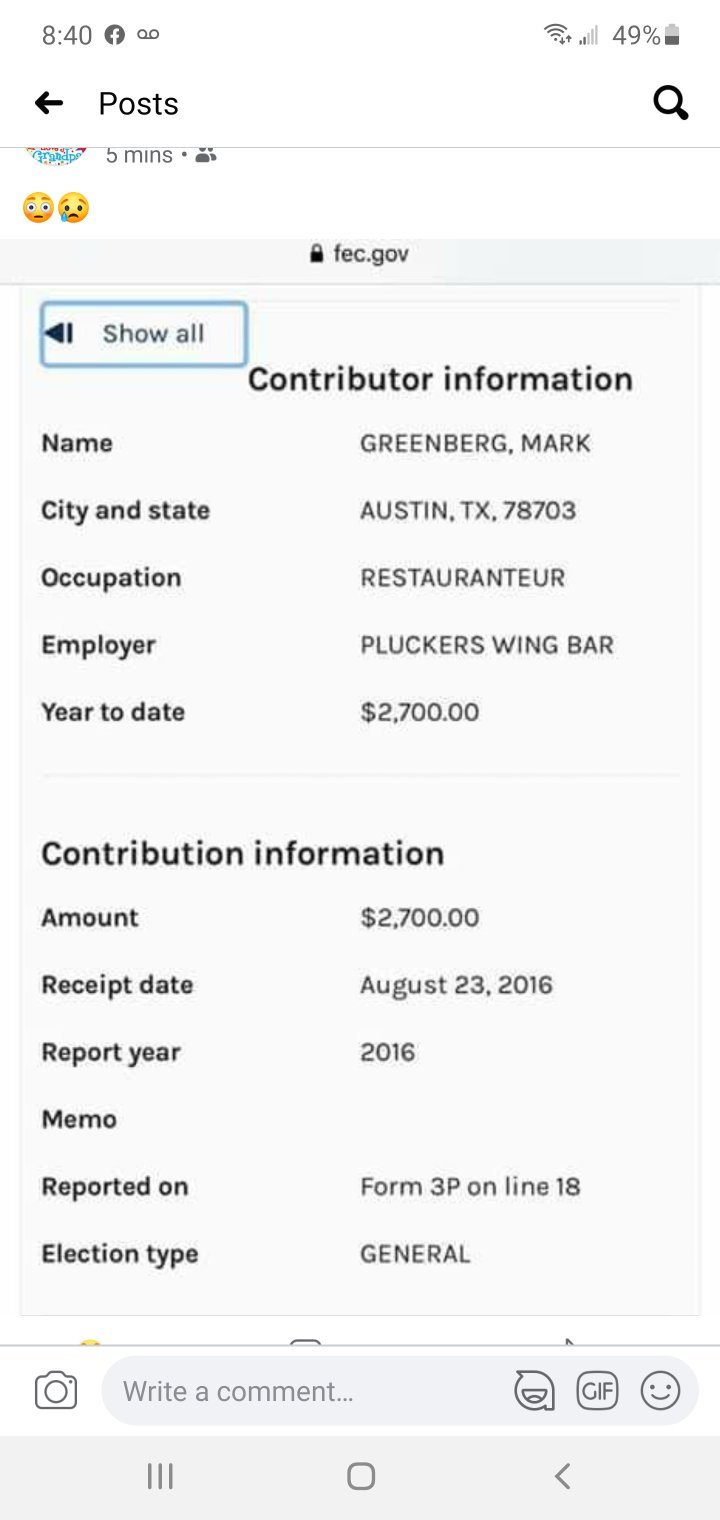Show recent apps from navigation bar
This screenshot has height=1520, width=720.
pos(160,1476)
